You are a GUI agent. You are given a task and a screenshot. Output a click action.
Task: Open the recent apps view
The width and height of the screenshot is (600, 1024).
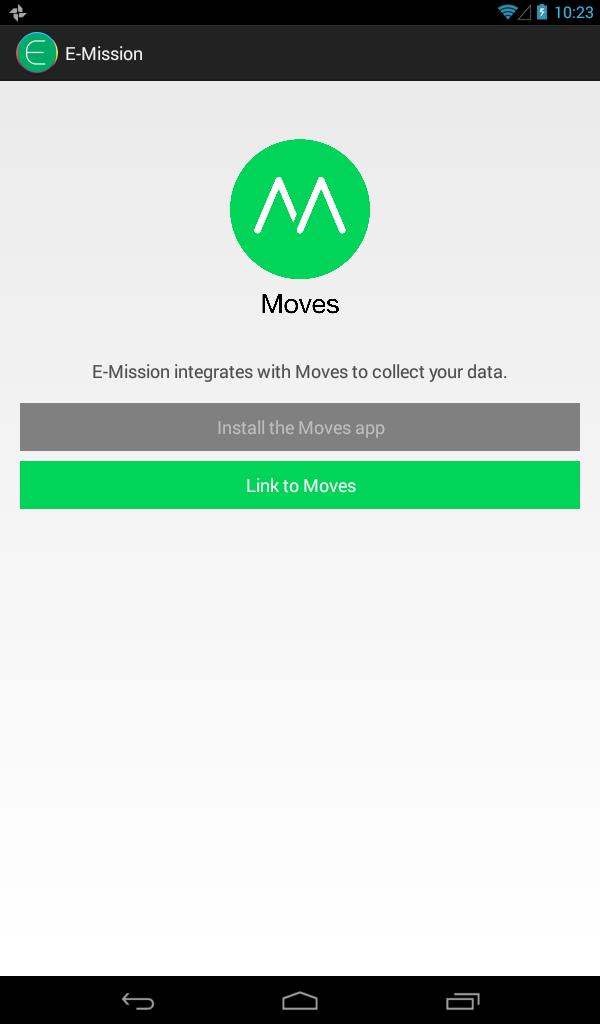(x=462, y=1000)
